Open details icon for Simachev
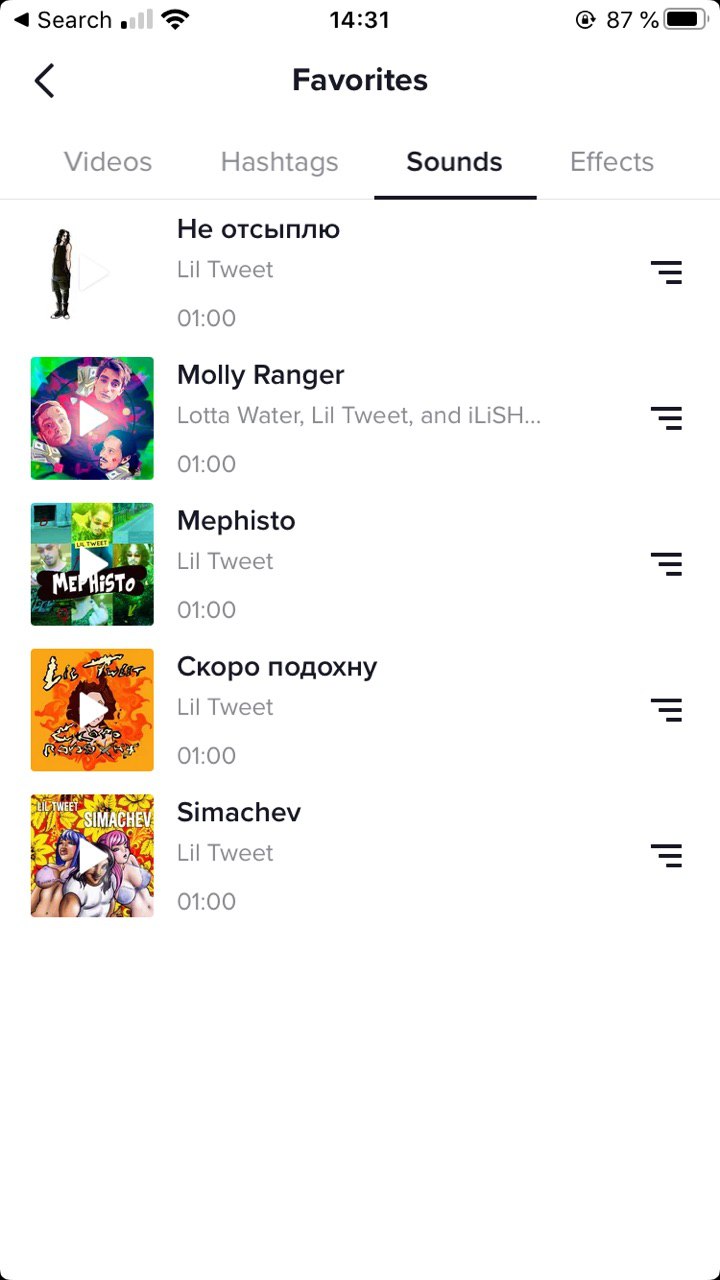The width and height of the screenshot is (720, 1280). click(666, 856)
